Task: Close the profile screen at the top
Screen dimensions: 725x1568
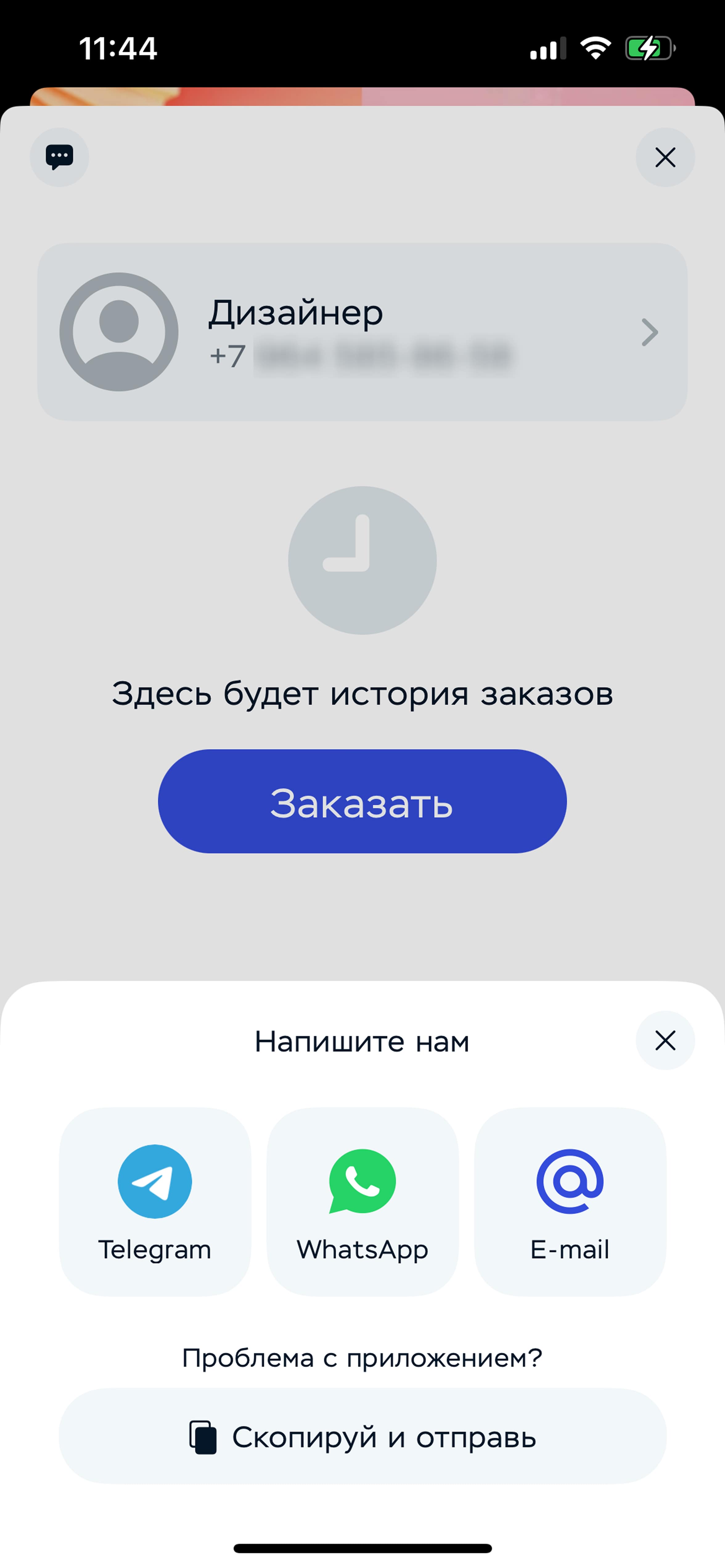Action: (x=665, y=157)
